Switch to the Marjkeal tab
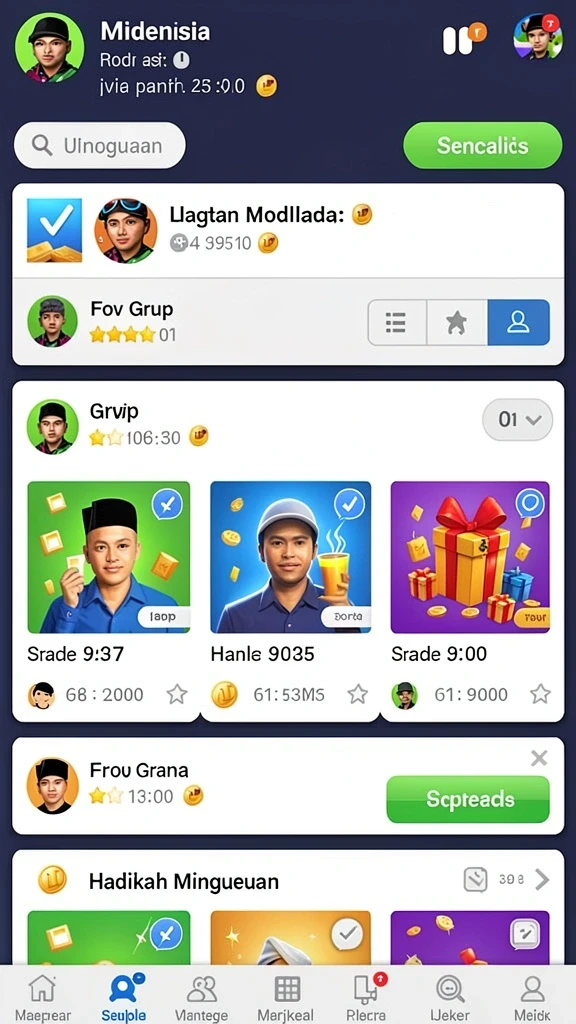576x1024 pixels. (x=287, y=997)
